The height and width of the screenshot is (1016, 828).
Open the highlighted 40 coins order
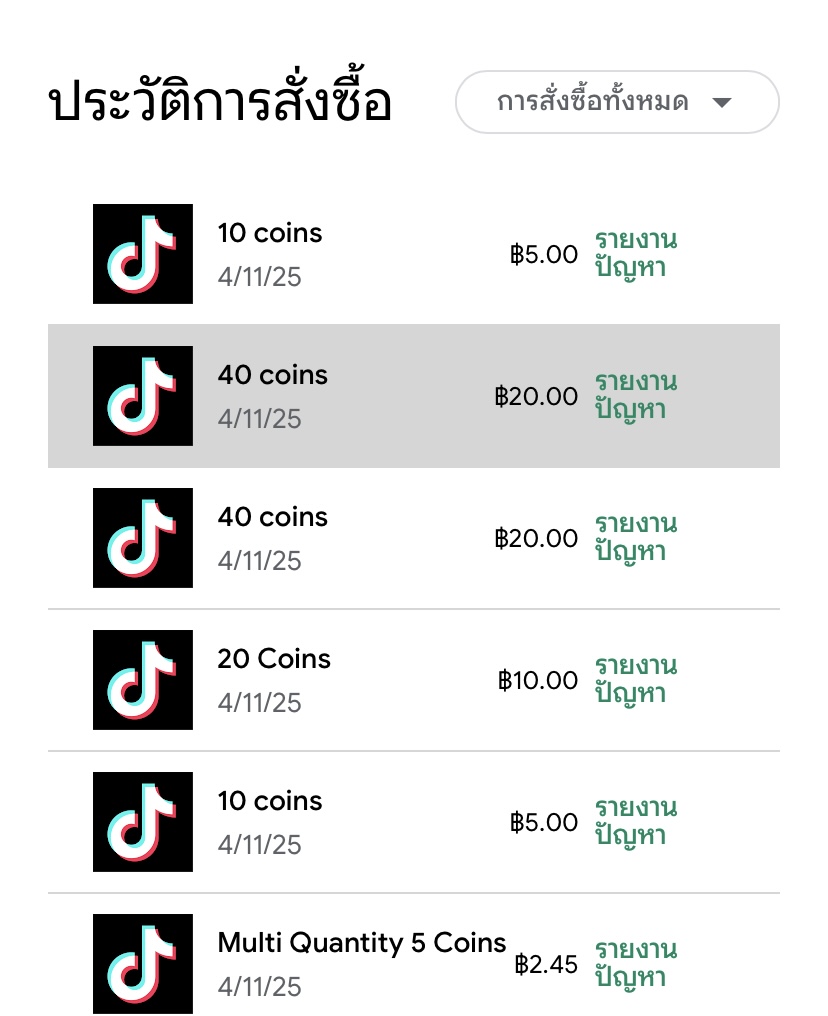[273, 376]
